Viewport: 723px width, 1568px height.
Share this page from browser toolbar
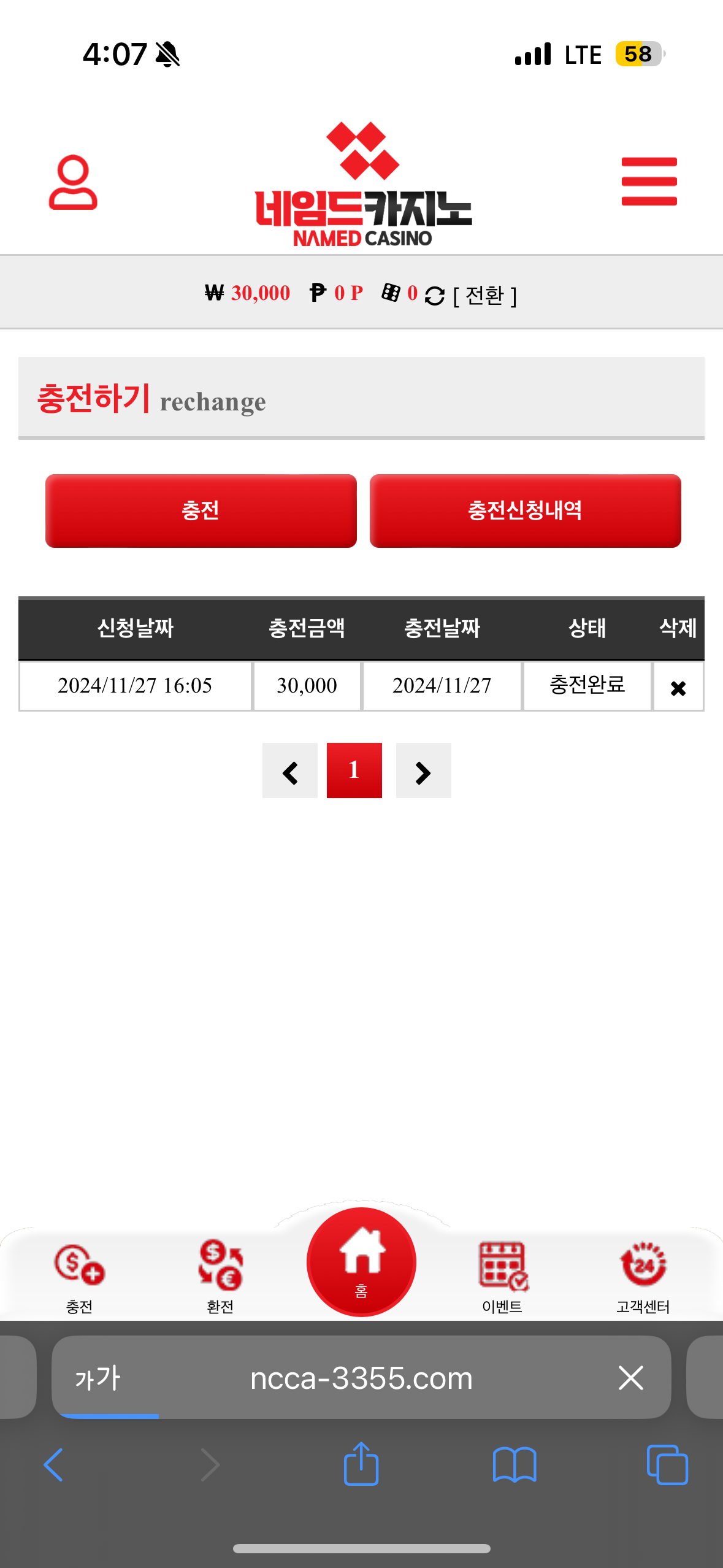(x=361, y=1464)
